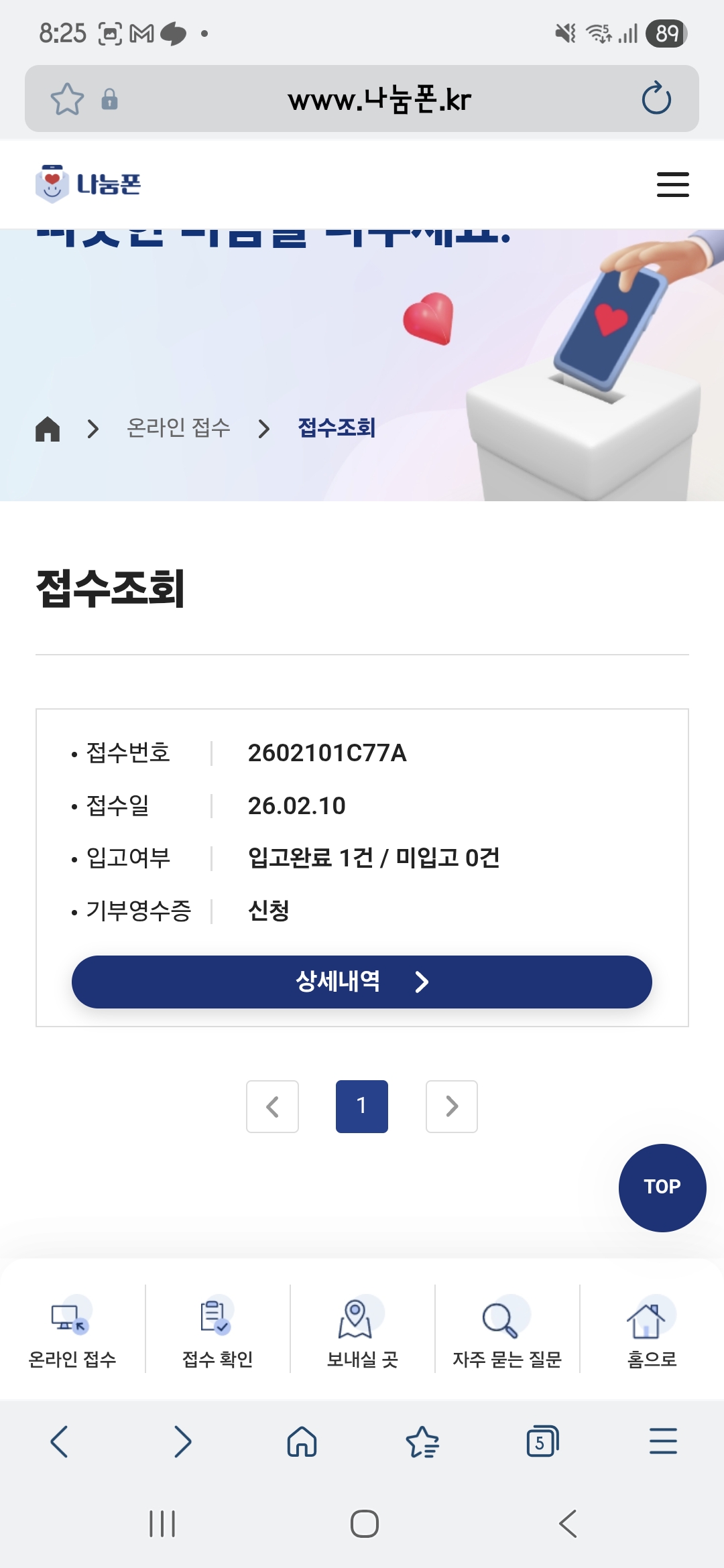This screenshot has width=724, height=1568.
Task: Go to the 나눔폰 home via logo
Action: 88,184
